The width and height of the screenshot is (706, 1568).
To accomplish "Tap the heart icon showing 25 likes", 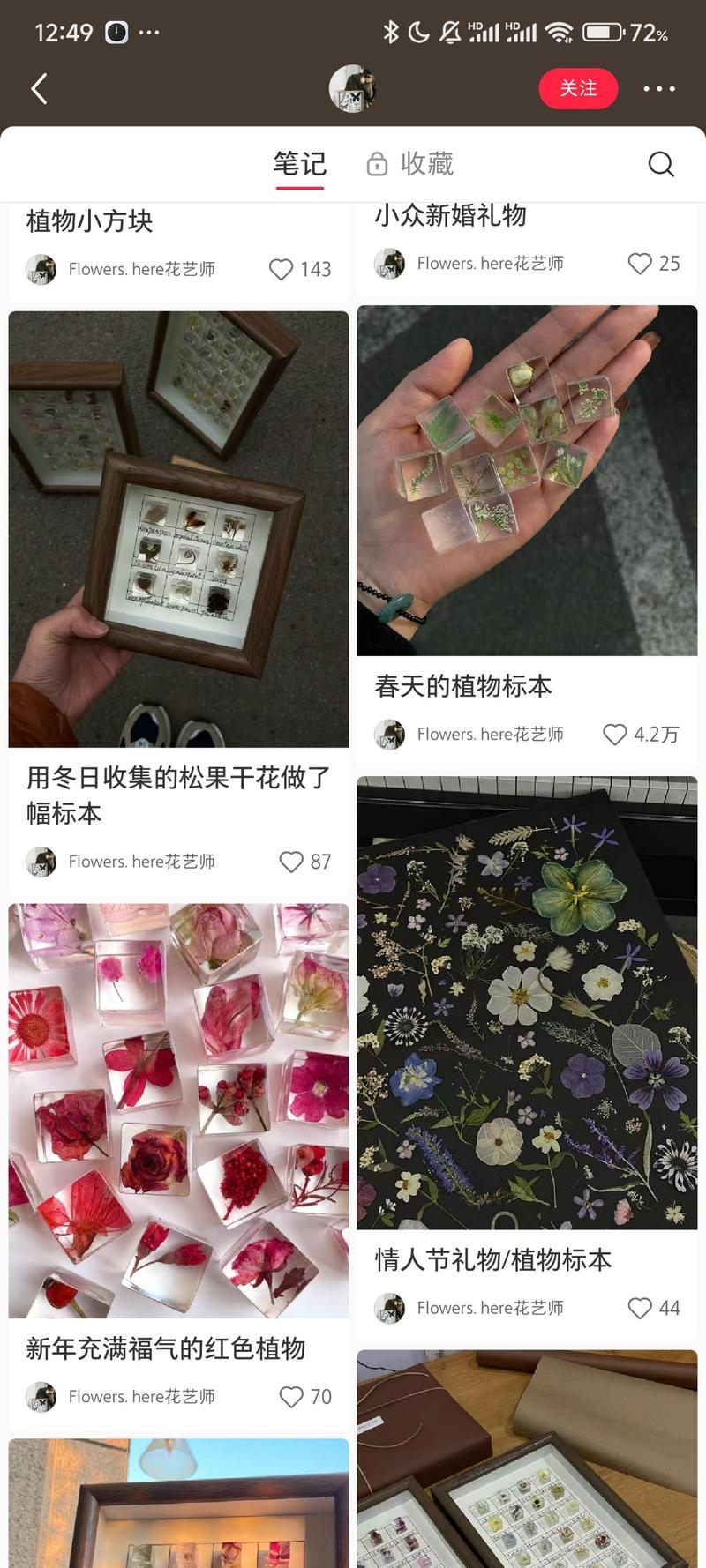I will [x=639, y=263].
